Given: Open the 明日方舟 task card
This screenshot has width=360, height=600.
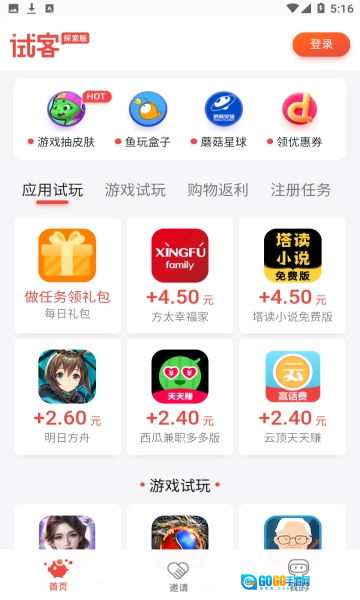Looking at the screenshot, I should (67, 397).
